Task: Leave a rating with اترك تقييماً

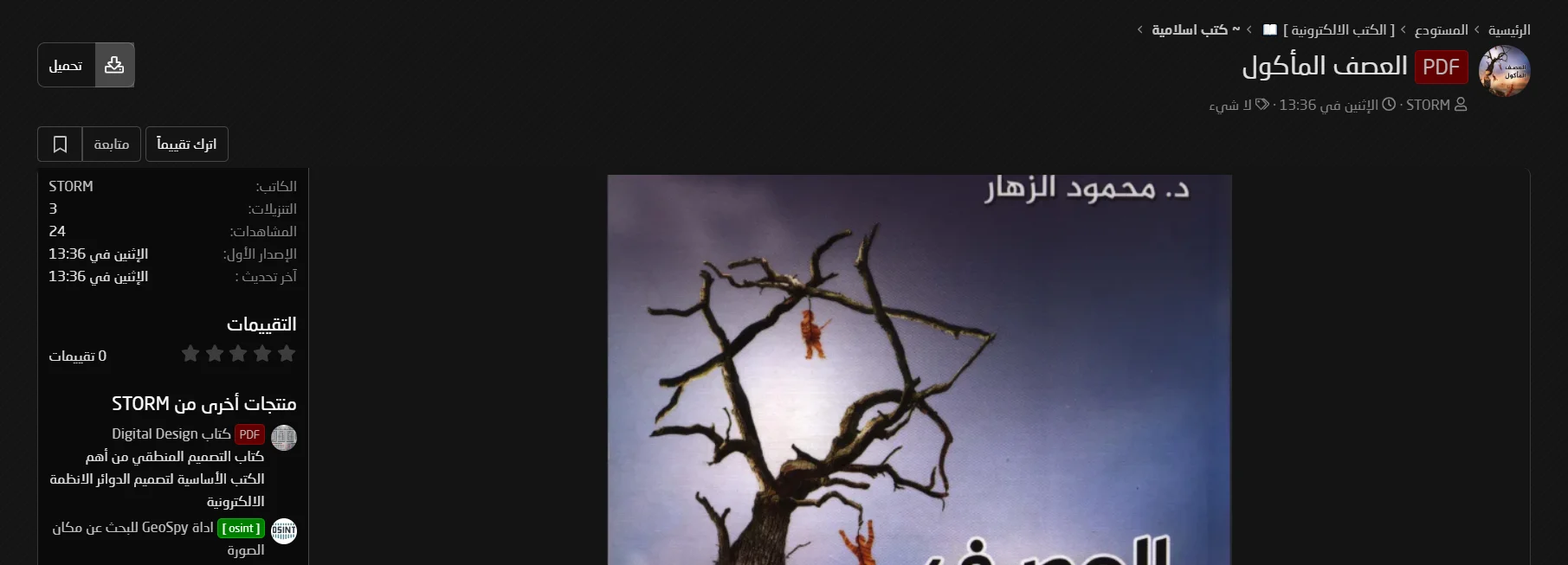Action: [187, 144]
